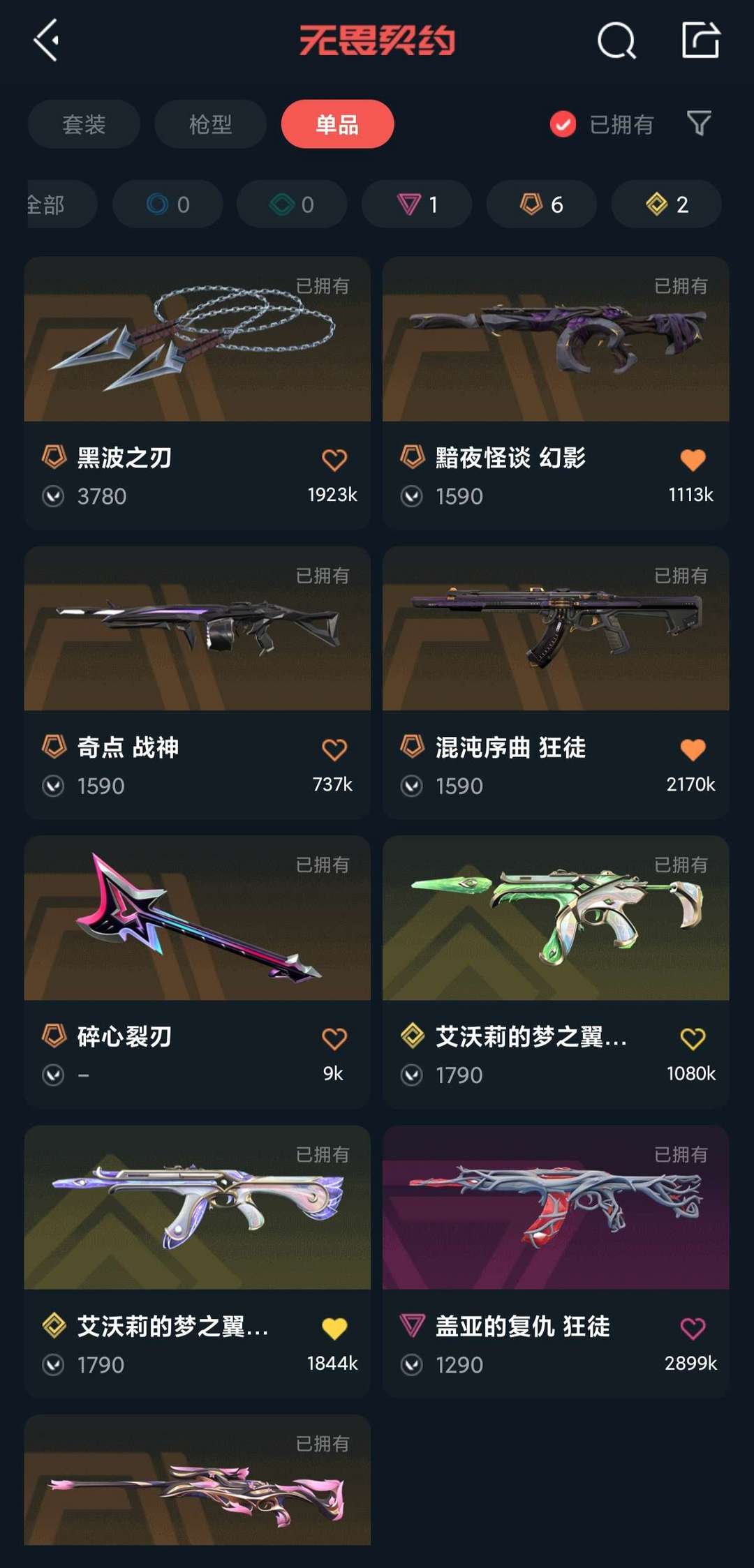Filter by the orange tier chip showing 6
The height and width of the screenshot is (1568, 754).
coord(541,204)
